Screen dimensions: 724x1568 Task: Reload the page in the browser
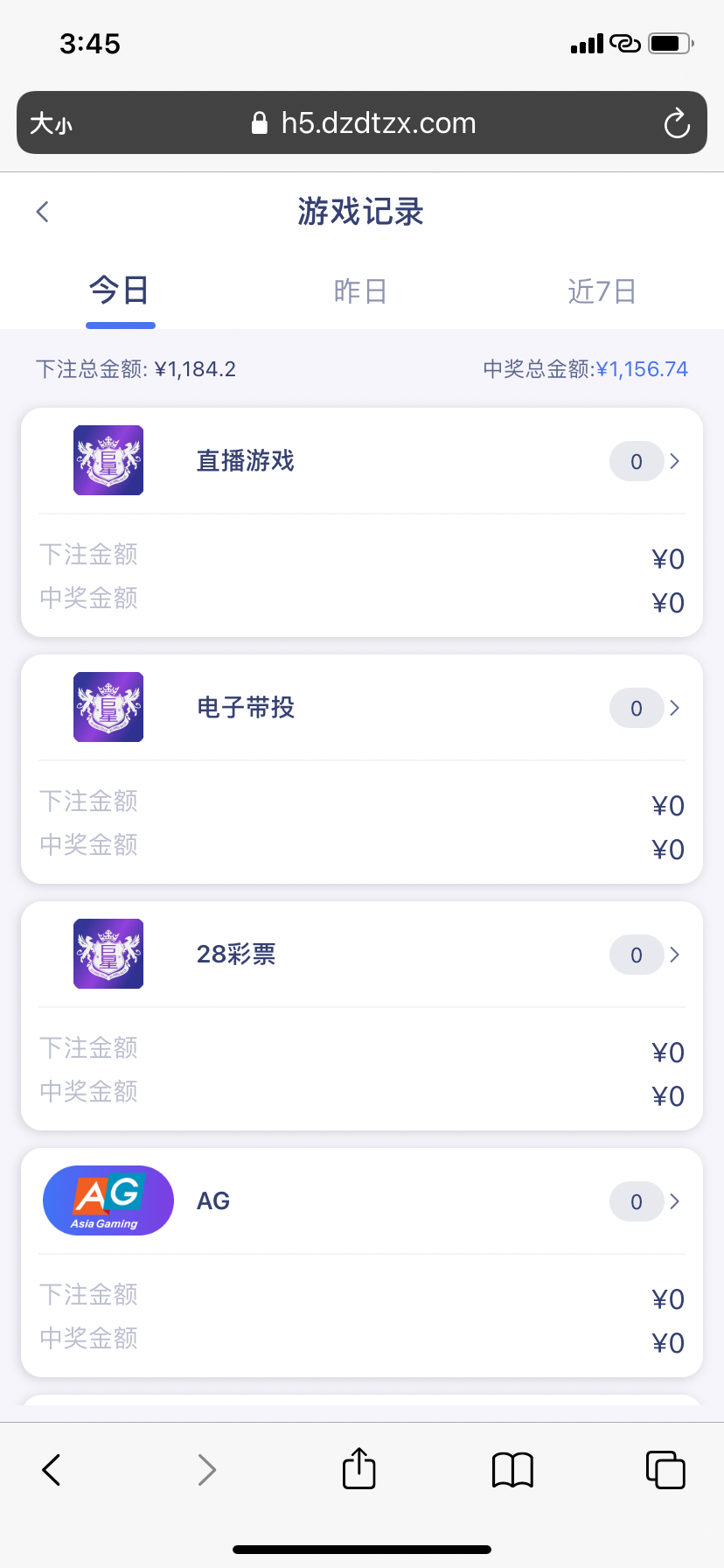pos(677,123)
